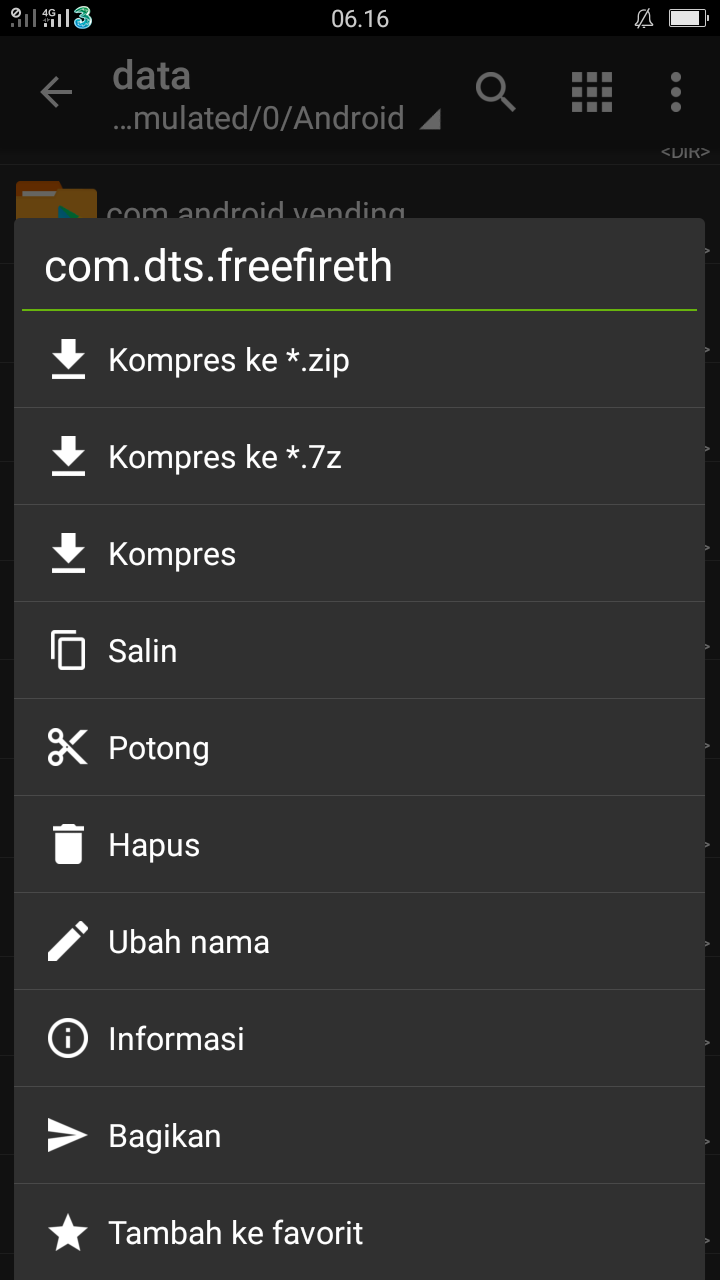The width and height of the screenshot is (720, 1280).
Task: Cut the folder using Potong
Action: [159, 748]
